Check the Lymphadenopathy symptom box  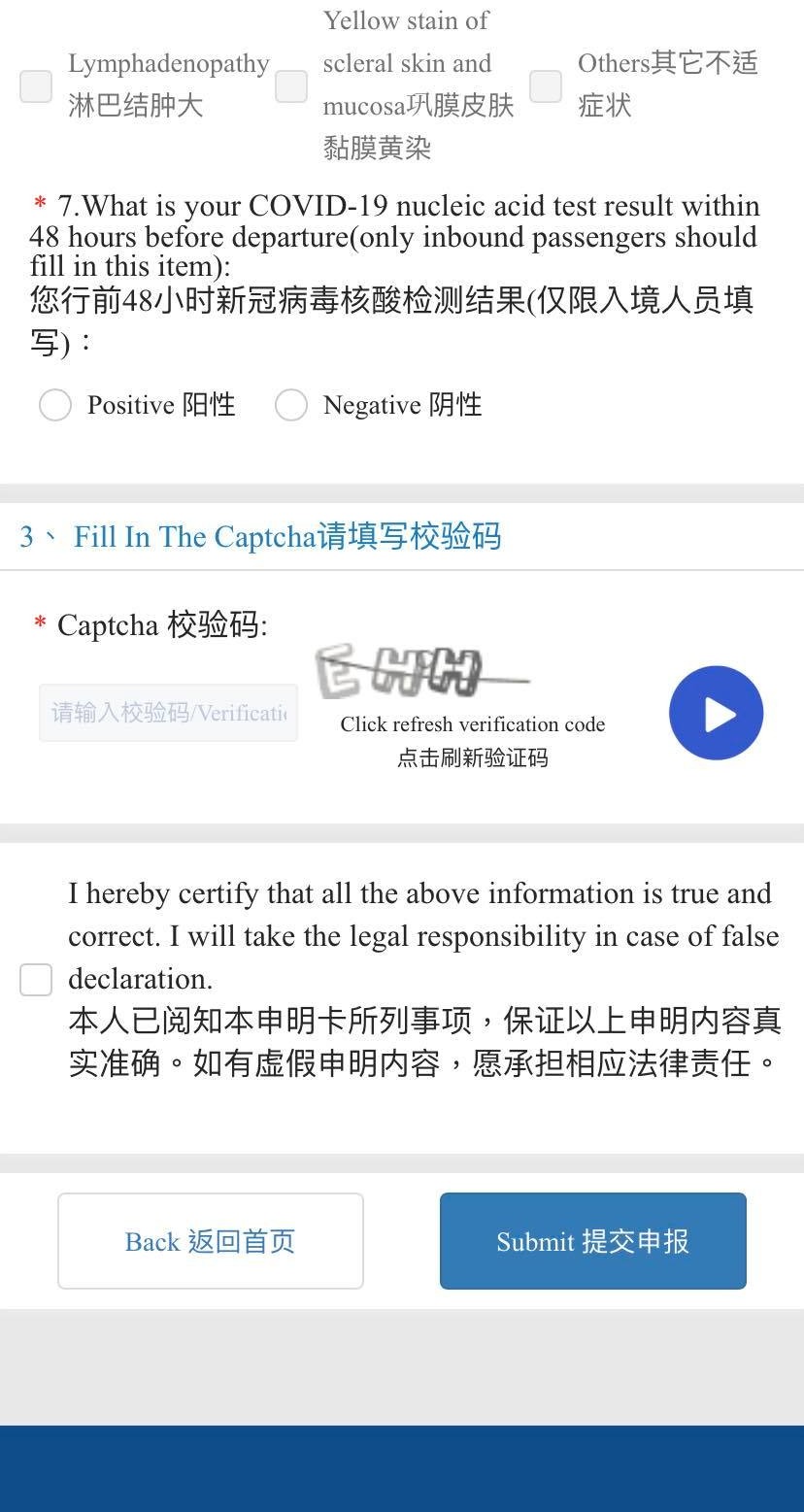click(x=36, y=85)
